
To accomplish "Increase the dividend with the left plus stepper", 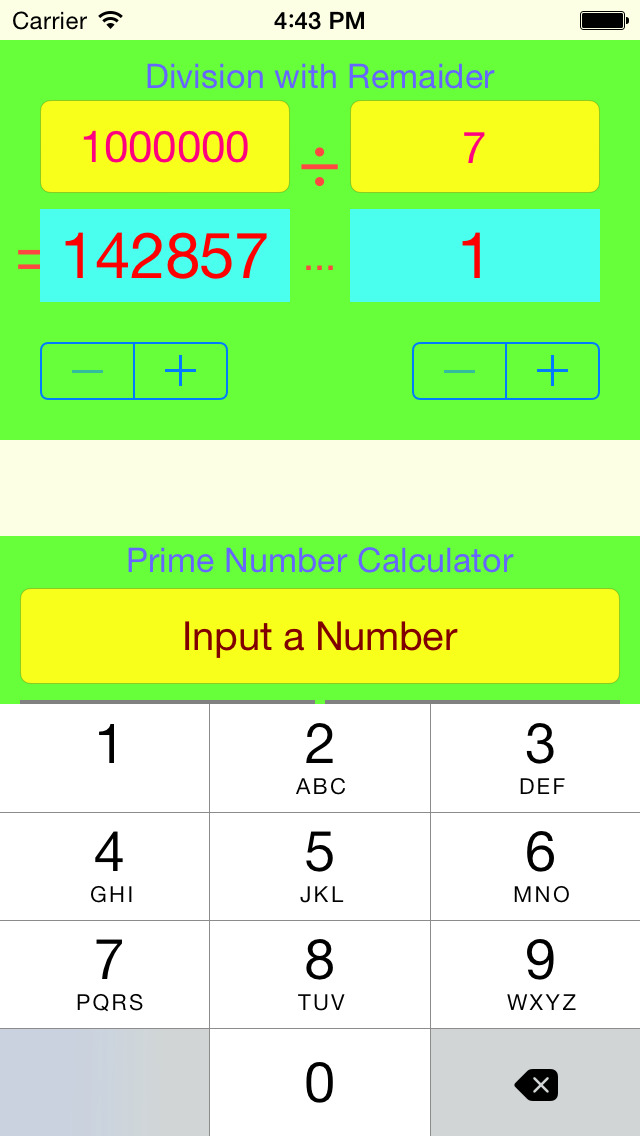I will point(181,371).
